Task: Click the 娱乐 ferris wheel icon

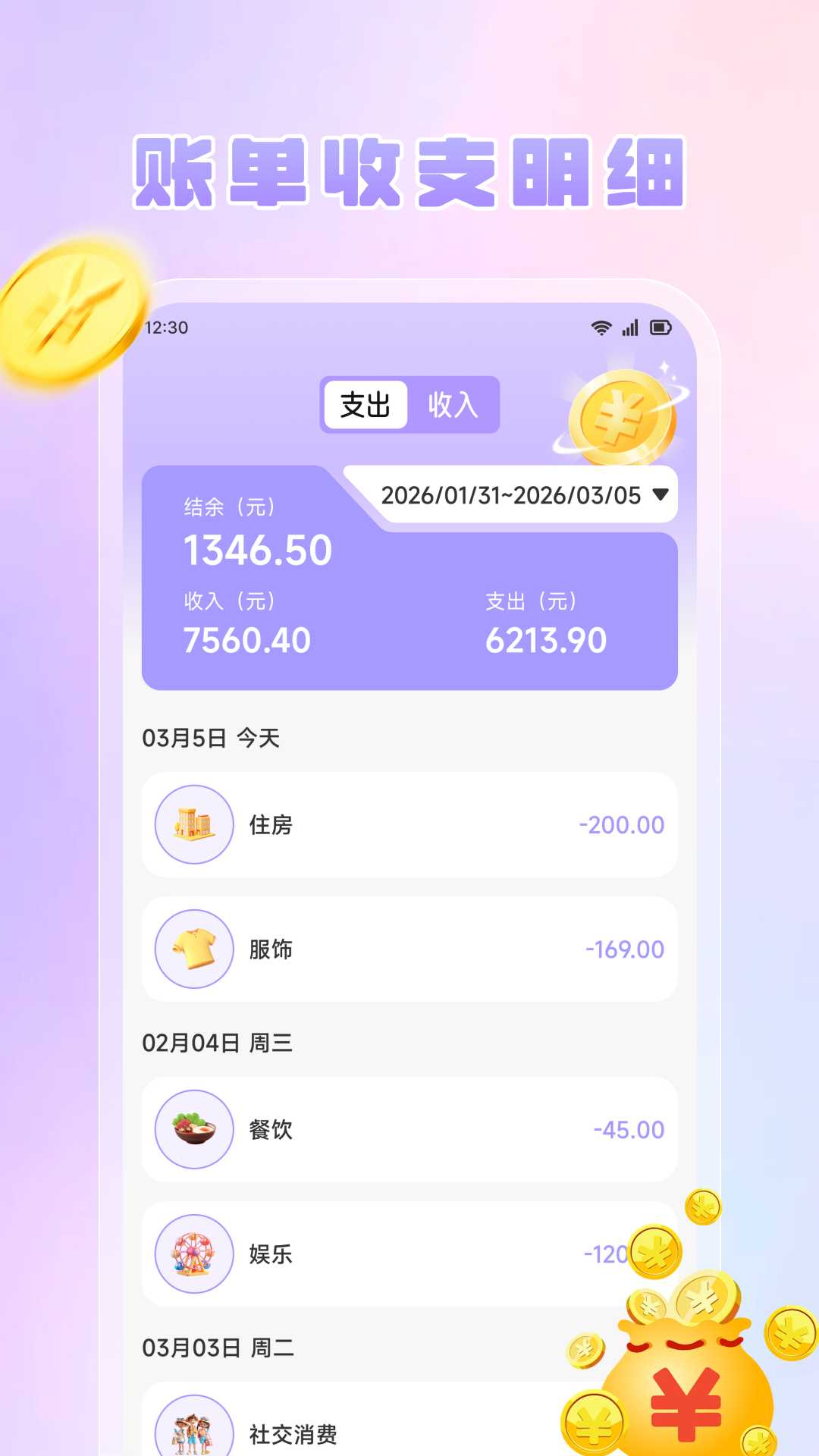Action: click(x=192, y=1254)
